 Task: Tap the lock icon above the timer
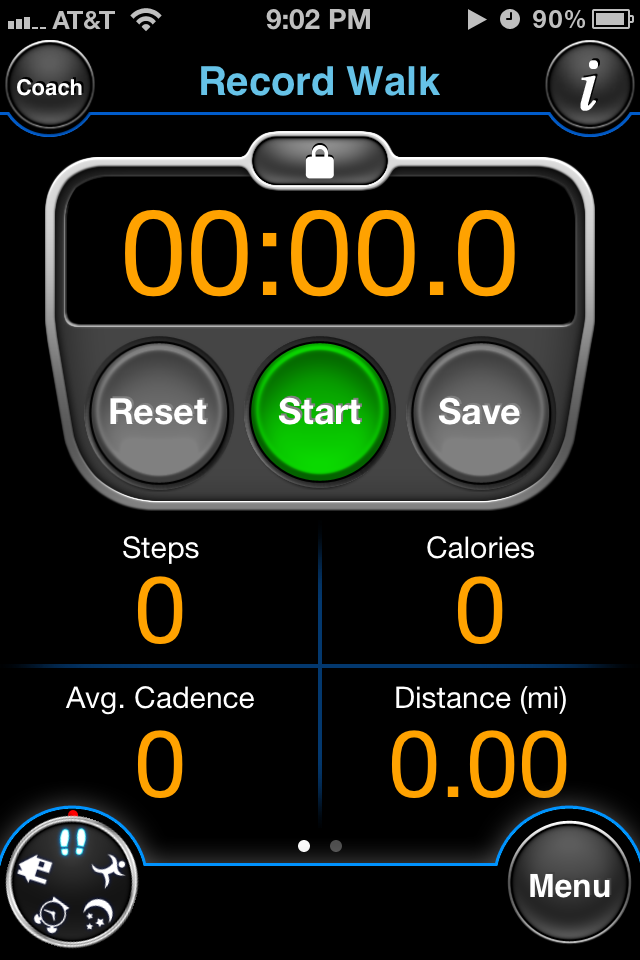[x=319, y=161]
